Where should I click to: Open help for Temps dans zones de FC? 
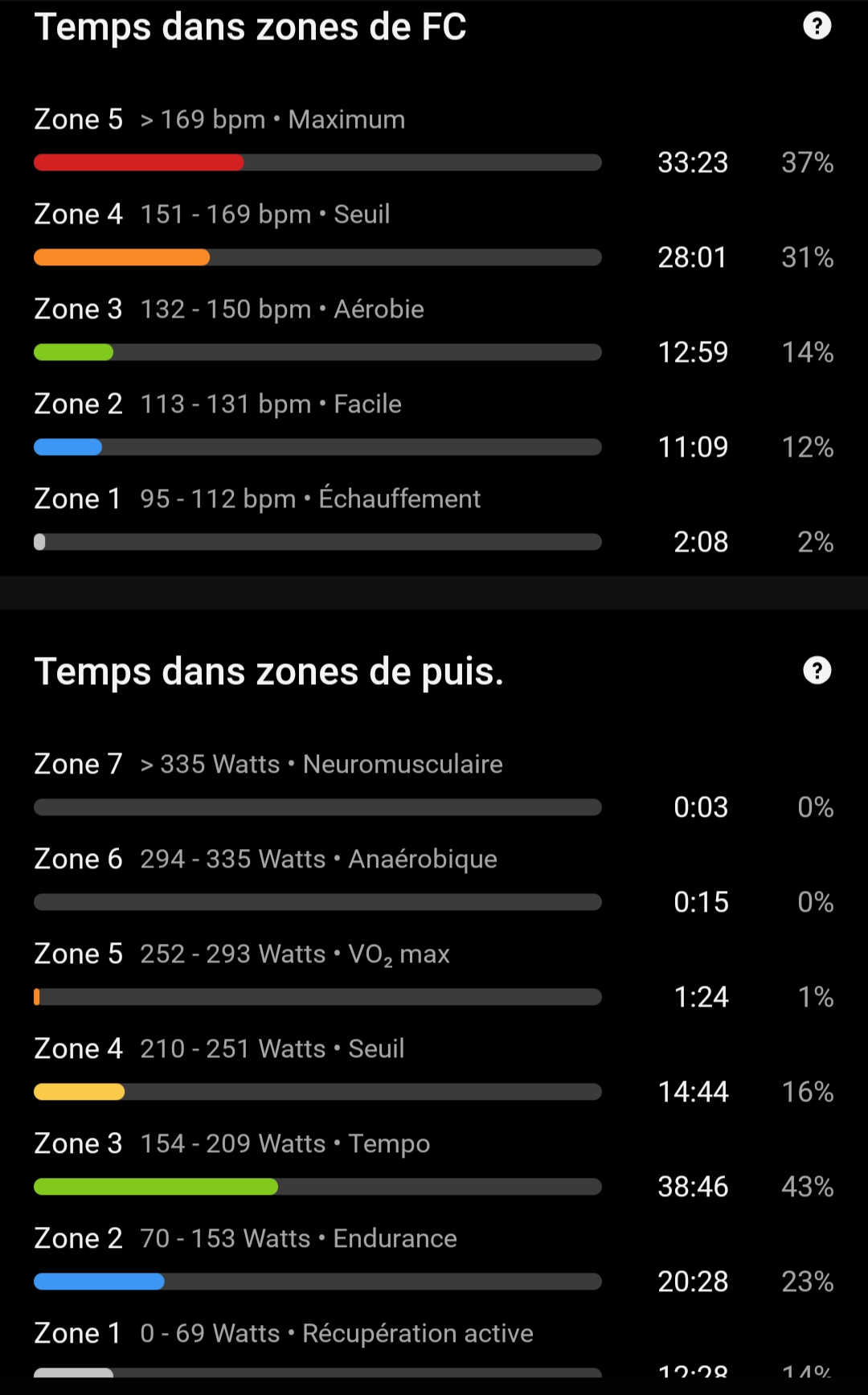point(817,26)
